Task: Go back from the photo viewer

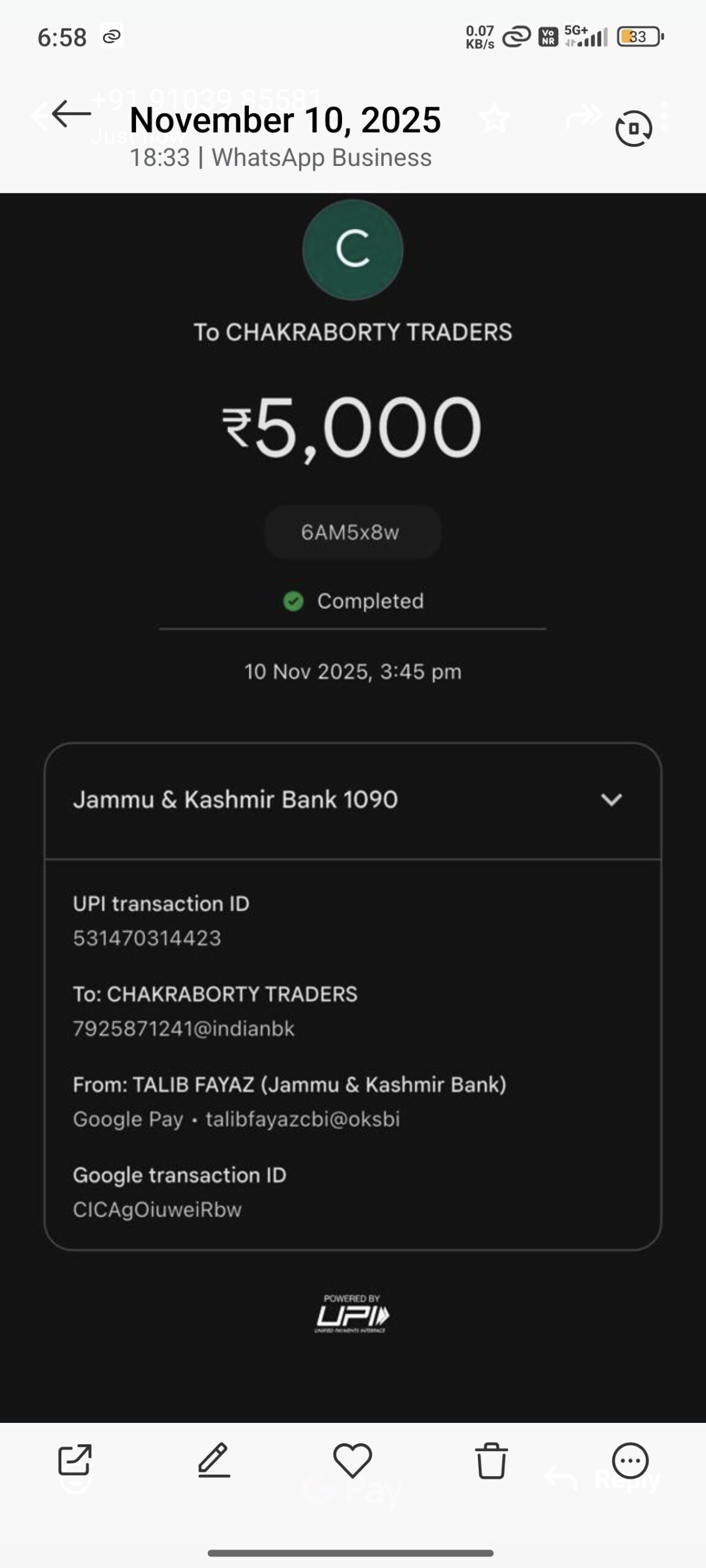Action: coord(71,114)
